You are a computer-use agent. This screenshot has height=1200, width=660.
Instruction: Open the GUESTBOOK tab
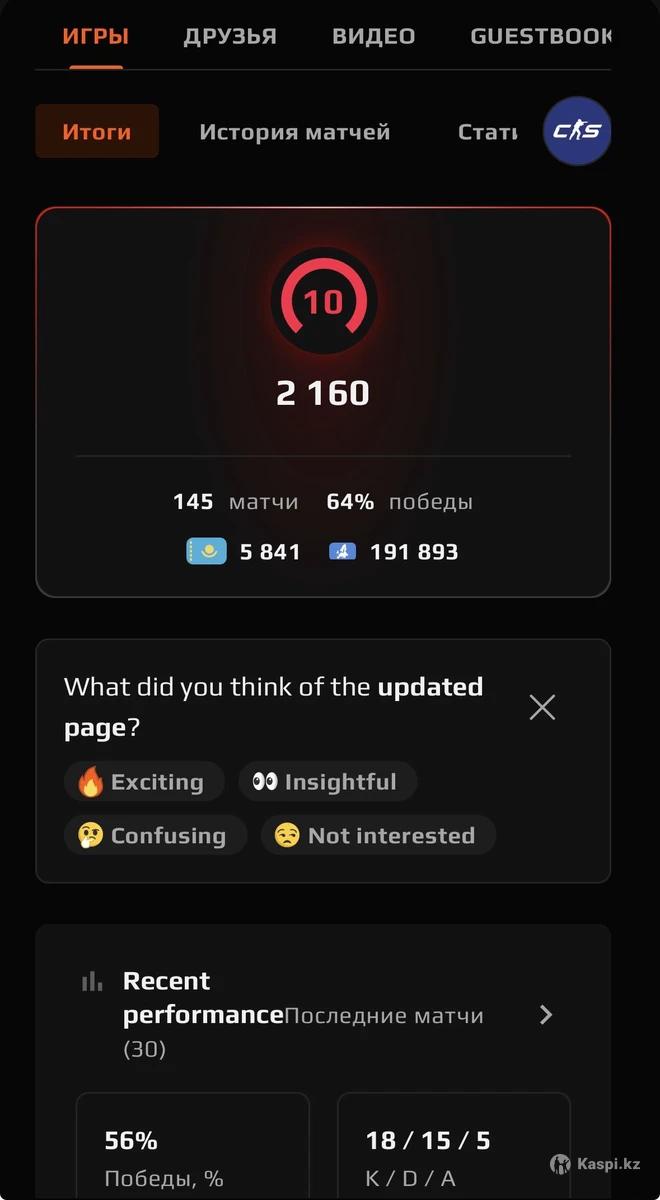coord(540,37)
